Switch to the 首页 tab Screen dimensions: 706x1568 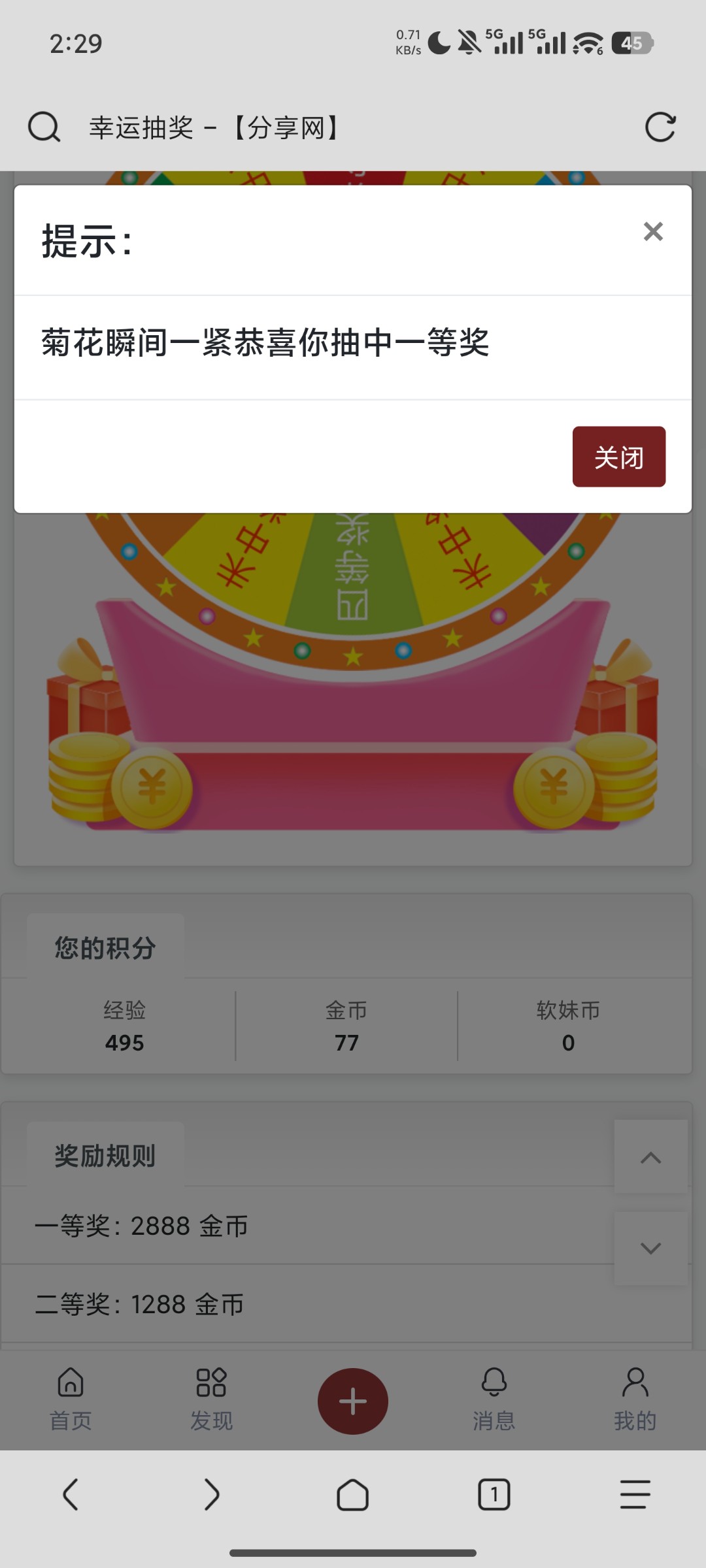click(x=71, y=1399)
